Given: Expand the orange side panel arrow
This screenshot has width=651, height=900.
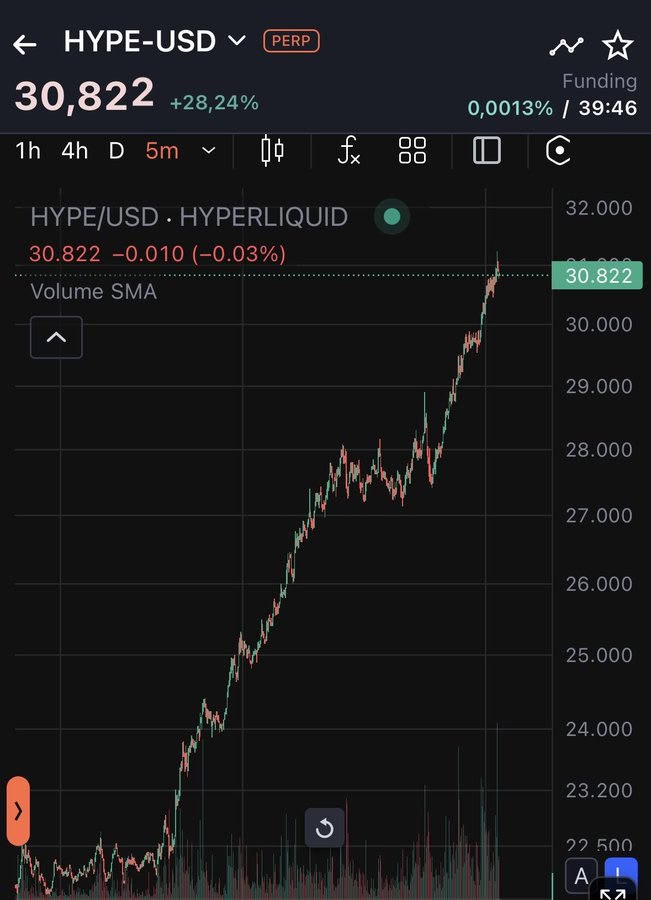Looking at the screenshot, I should (x=17, y=811).
